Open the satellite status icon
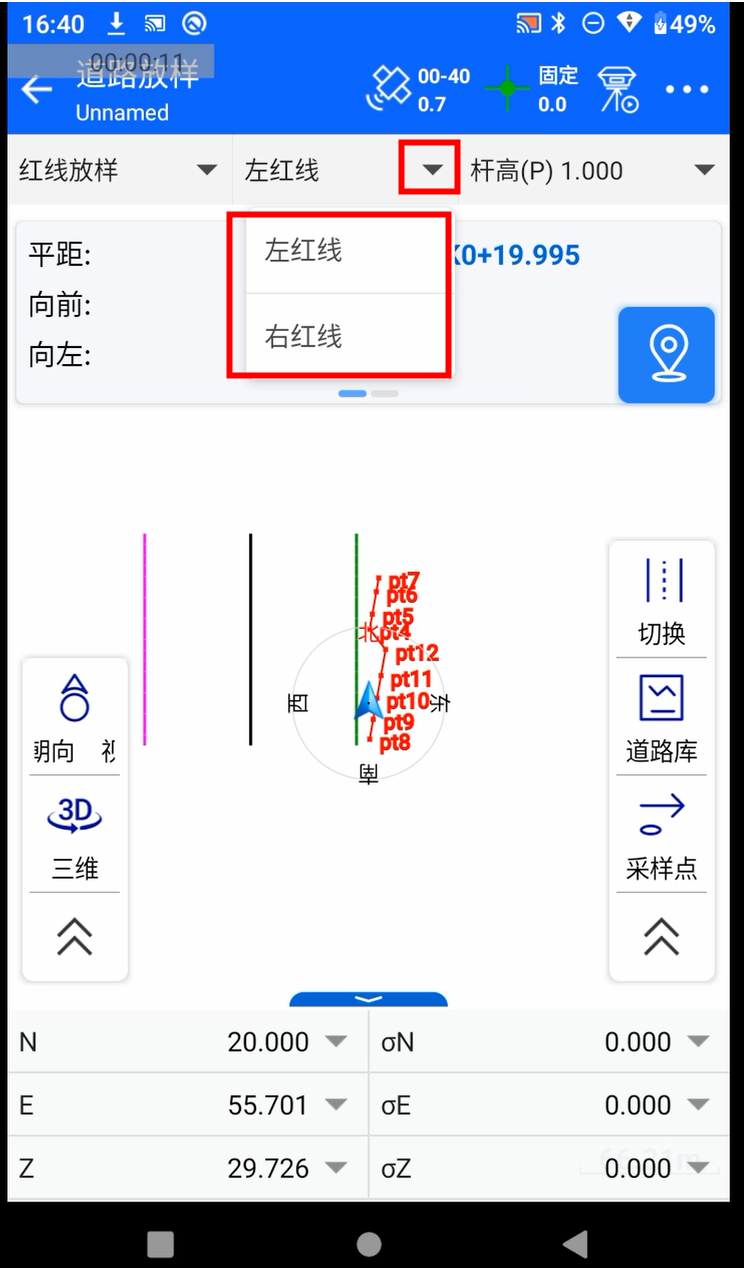This screenshot has height=1268, width=744. point(390,88)
